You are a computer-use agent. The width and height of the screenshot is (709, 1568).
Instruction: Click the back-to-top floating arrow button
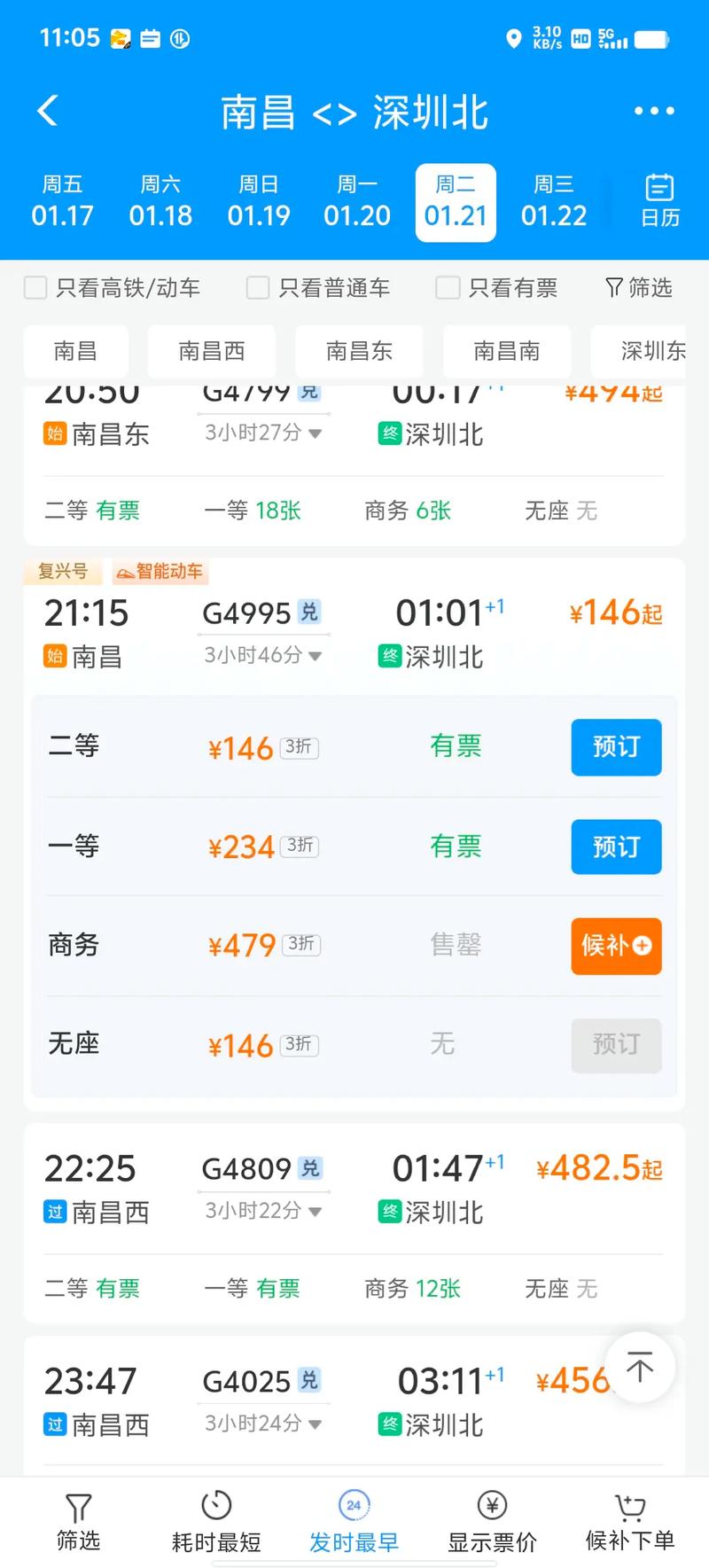click(x=640, y=1367)
